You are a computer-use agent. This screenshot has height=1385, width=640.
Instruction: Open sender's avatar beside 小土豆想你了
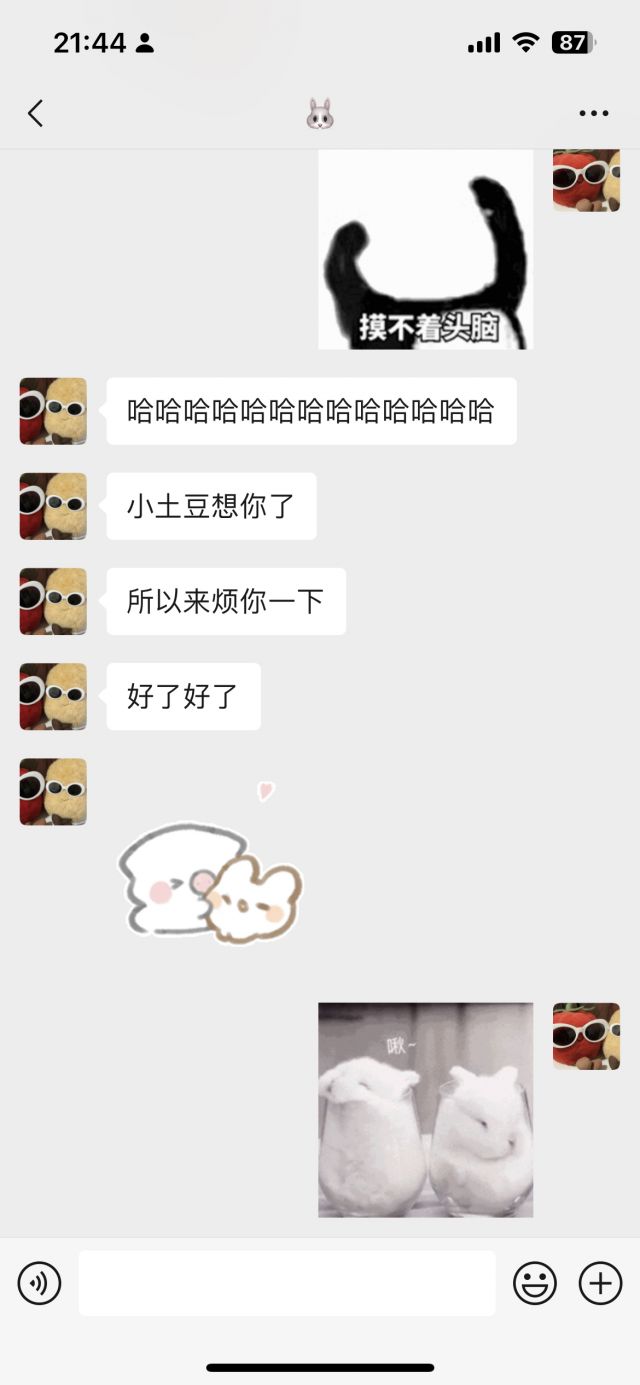[x=53, y=506]
